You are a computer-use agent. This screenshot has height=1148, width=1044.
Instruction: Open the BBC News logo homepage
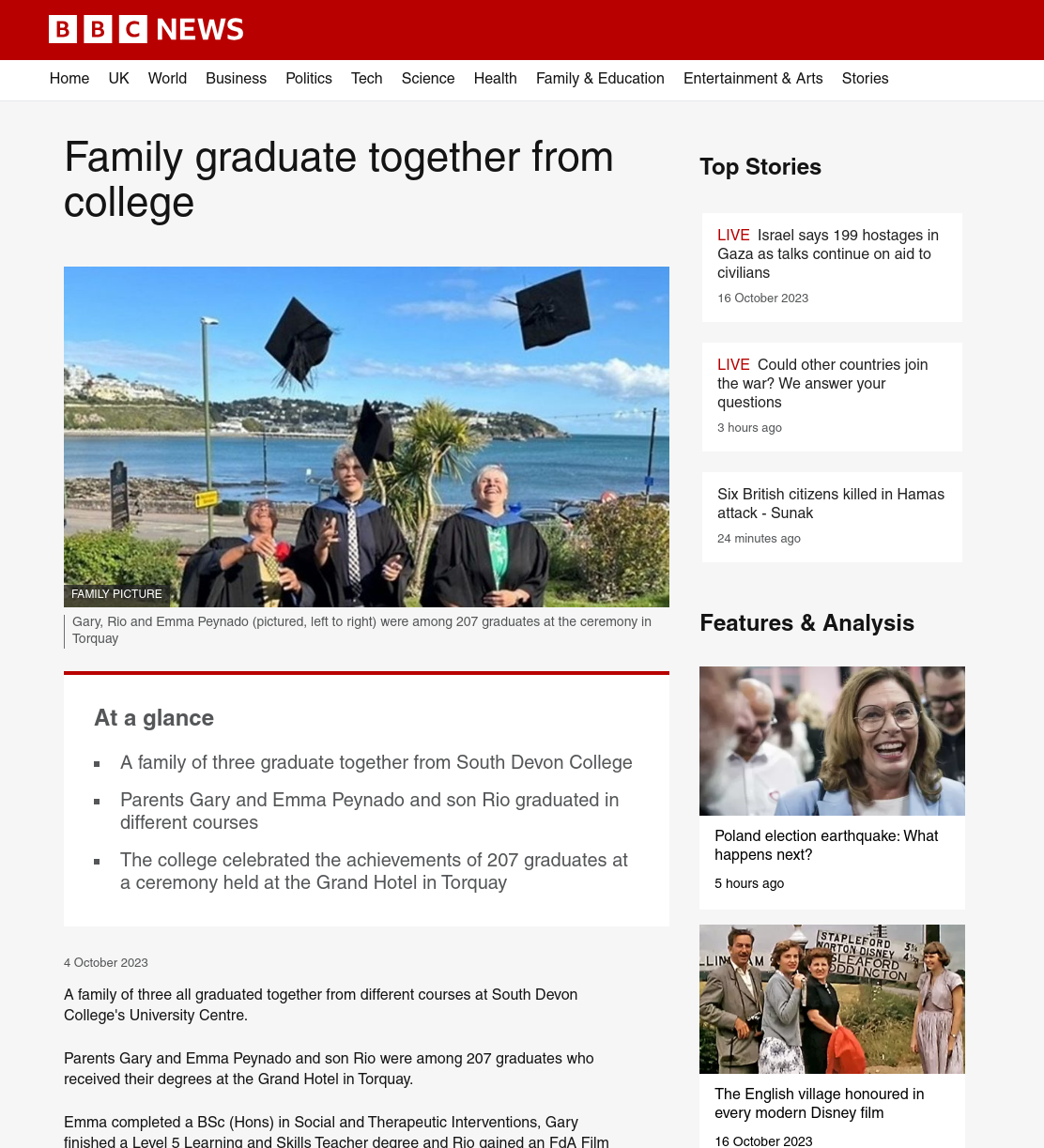point(146,29)
